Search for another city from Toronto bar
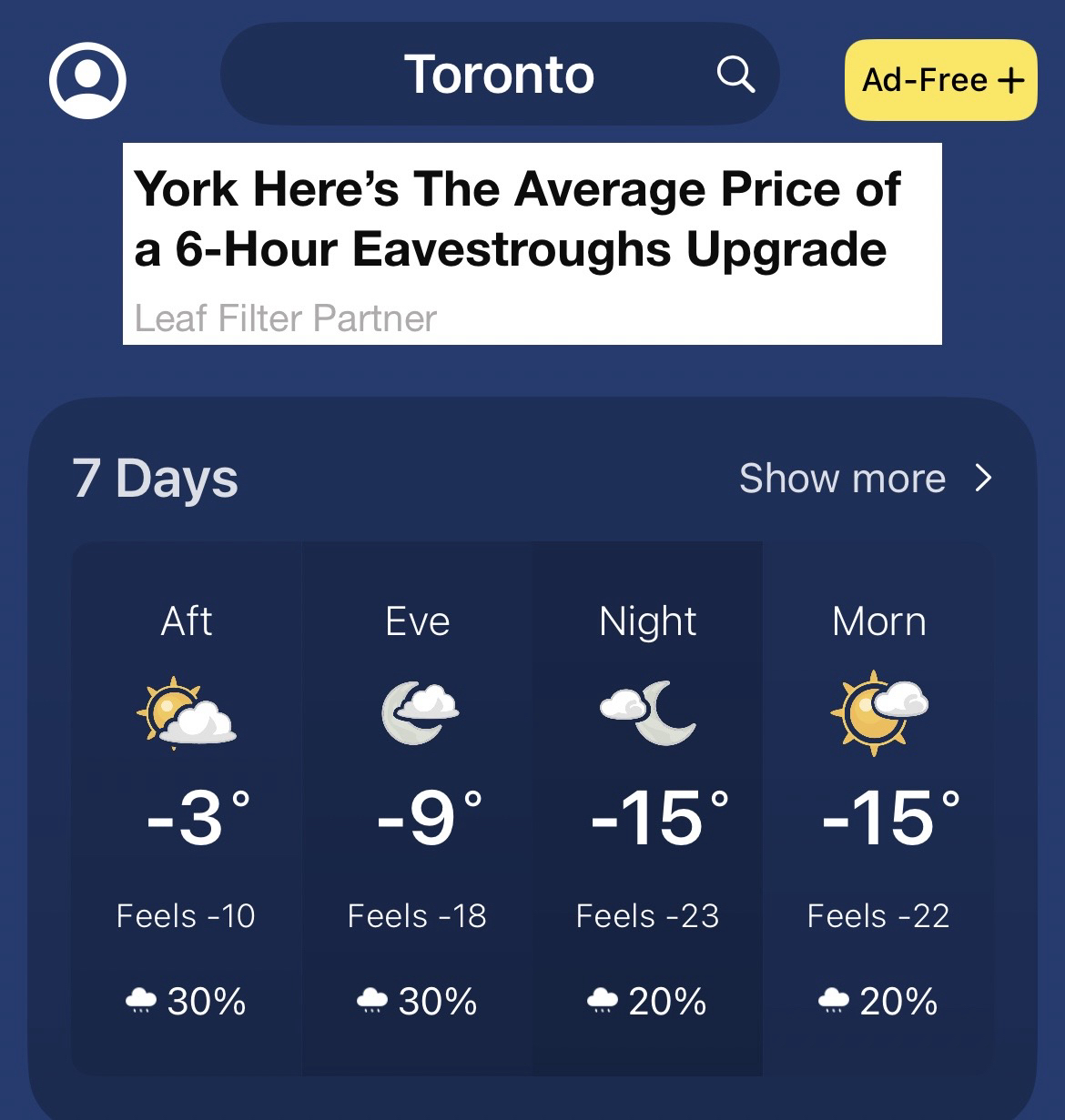This screenshot has height=1120, width=1065. coord(735,75)
